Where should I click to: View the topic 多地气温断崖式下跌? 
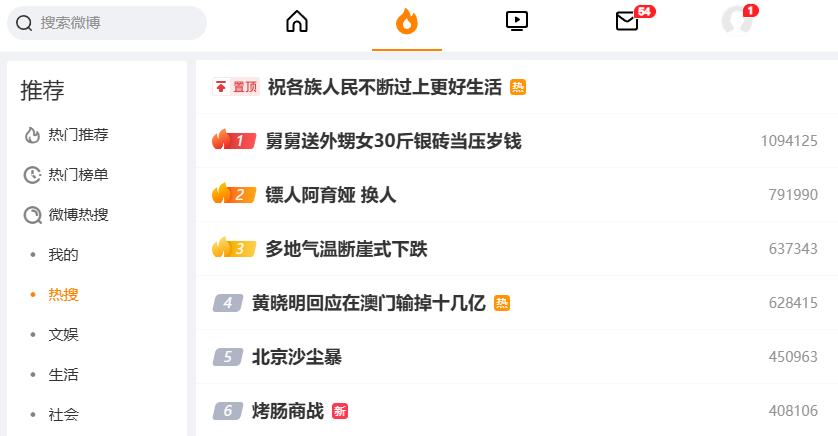pos(346,249)
